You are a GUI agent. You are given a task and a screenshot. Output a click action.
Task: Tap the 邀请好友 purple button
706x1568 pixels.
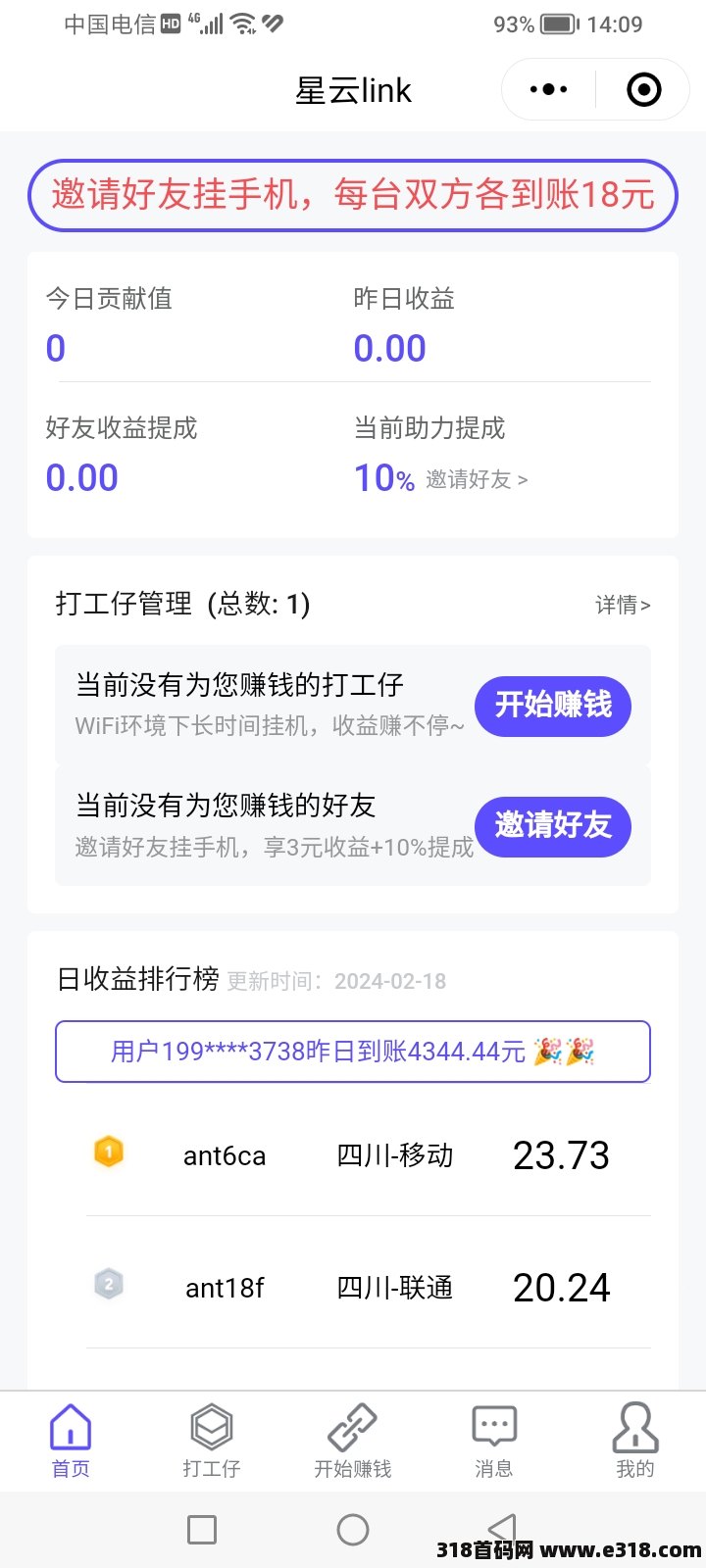tap(553, 826)
